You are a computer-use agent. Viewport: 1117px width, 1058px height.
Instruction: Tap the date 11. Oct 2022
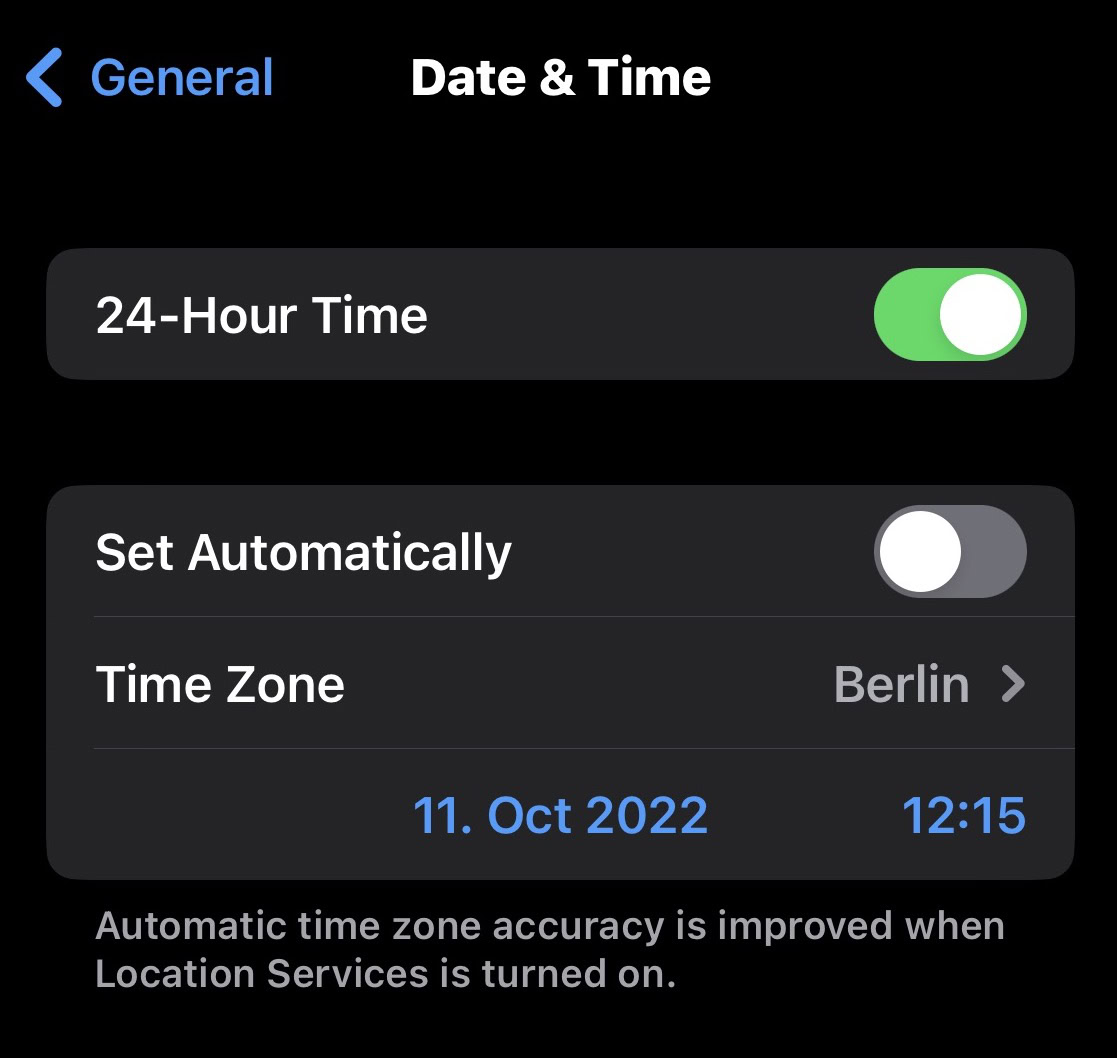click(560, 815)
